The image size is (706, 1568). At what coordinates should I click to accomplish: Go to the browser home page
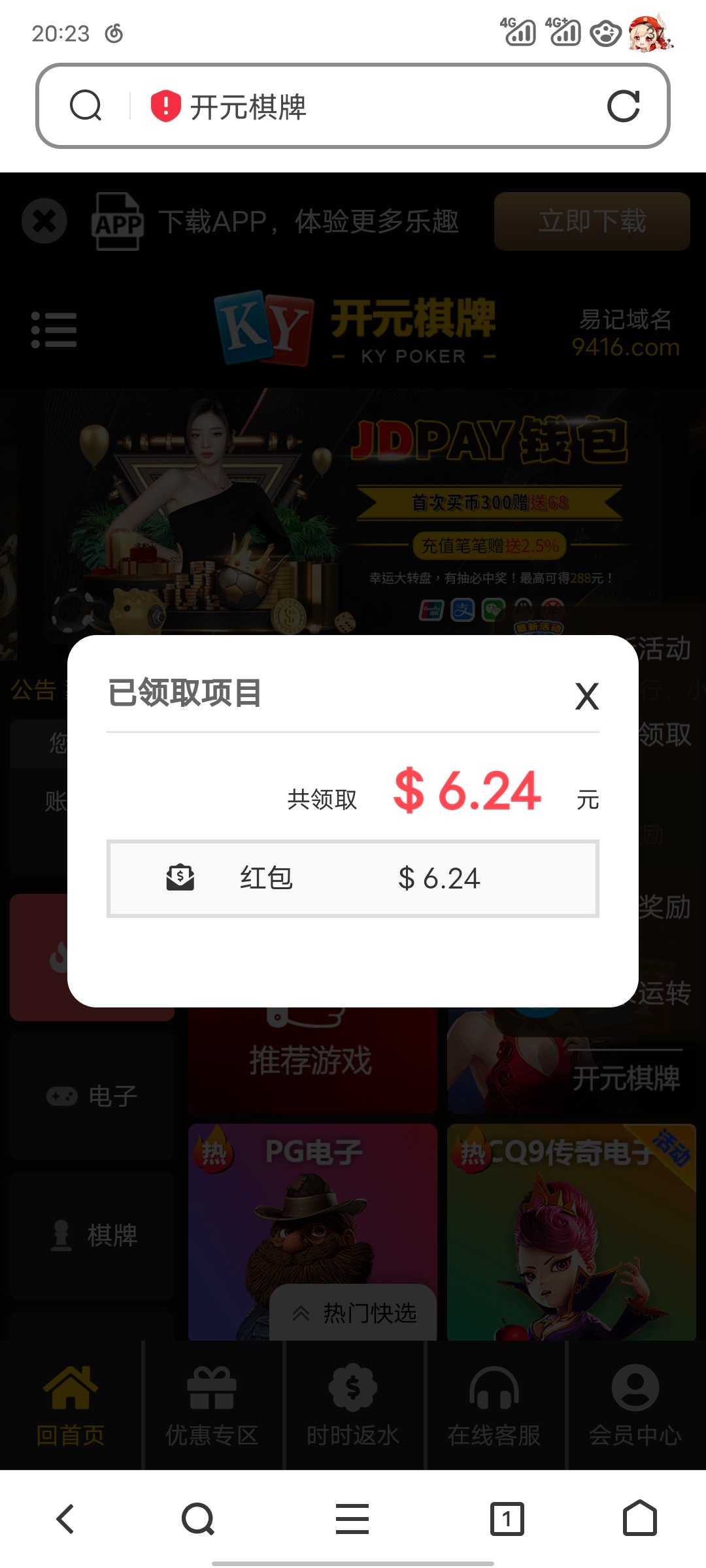point(639,1518)
